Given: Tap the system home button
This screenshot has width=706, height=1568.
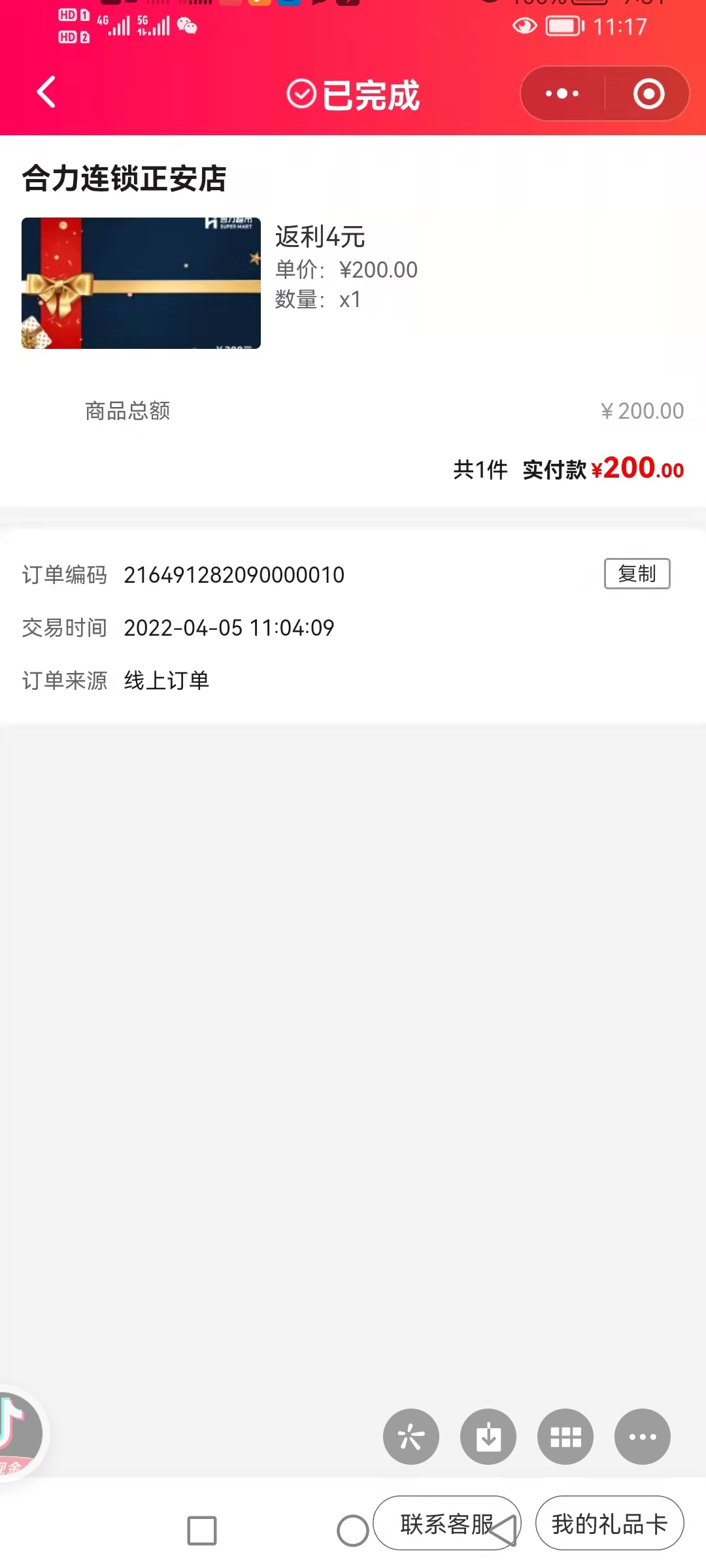Looking at the screenshot, I should (x=352, y=1531).
